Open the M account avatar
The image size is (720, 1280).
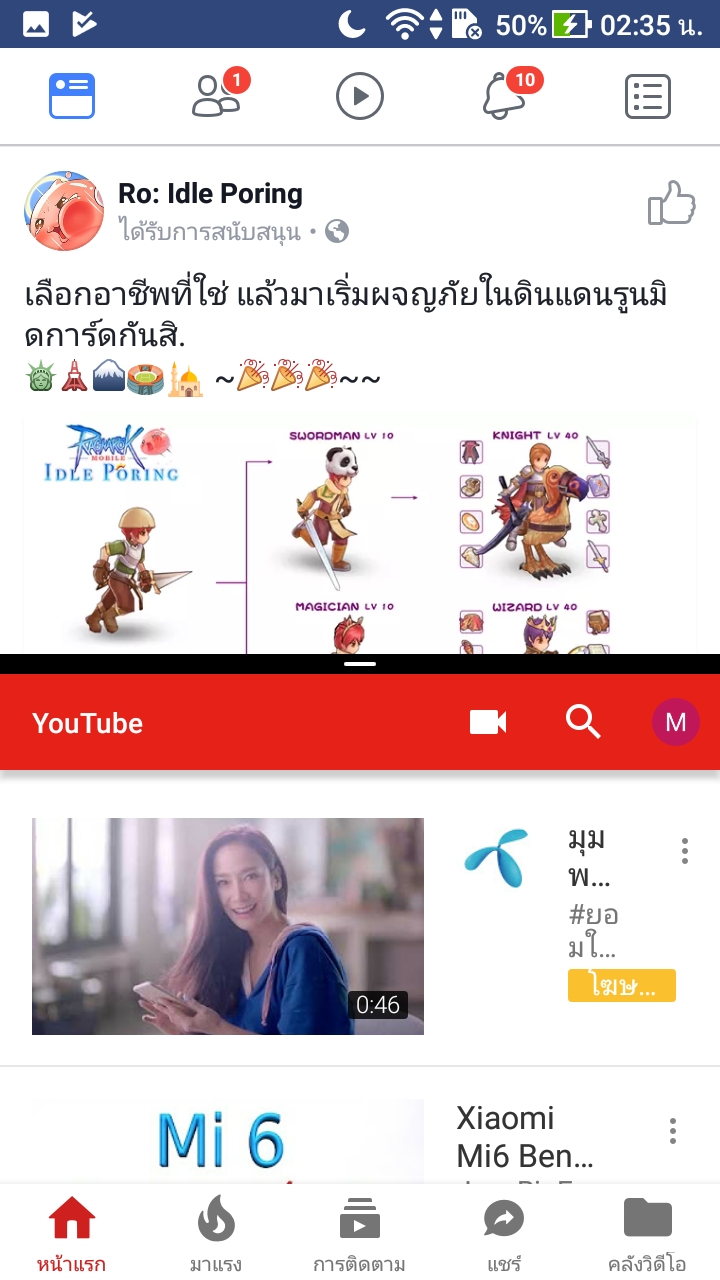click(676, 722)
